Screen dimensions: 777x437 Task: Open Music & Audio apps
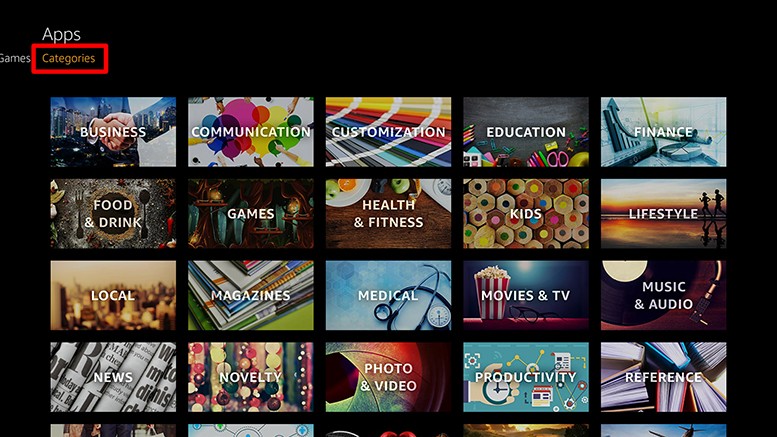pos(663,295)
